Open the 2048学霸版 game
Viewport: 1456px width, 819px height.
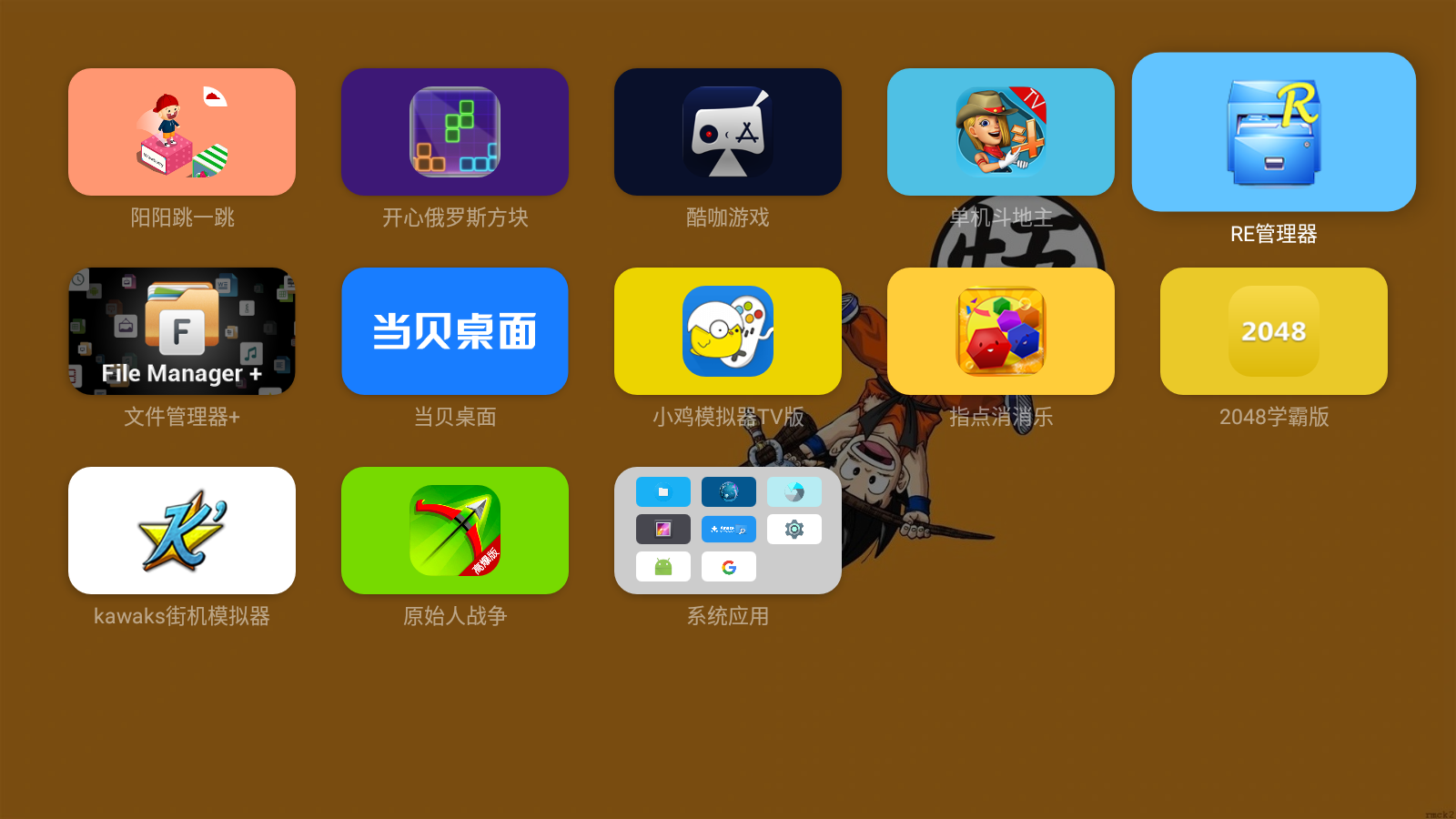click(x=1273, y=331)
